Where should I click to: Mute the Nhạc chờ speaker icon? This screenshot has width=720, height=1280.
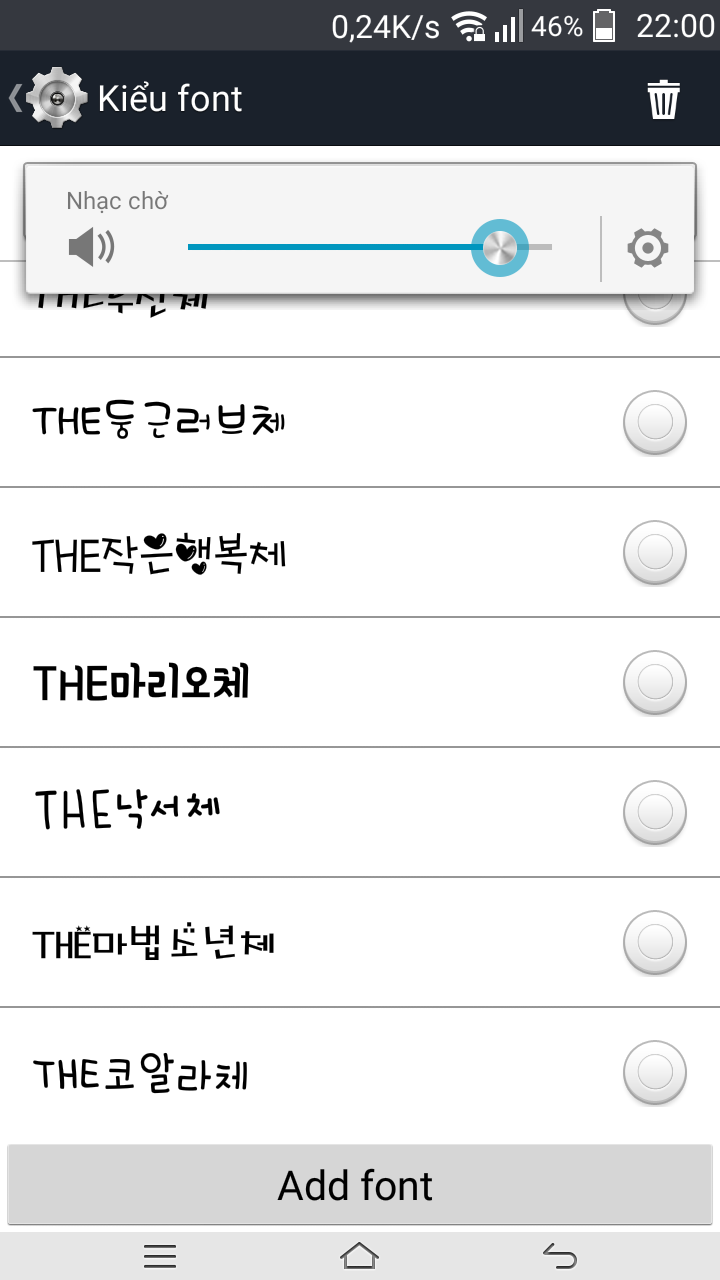click(91, 247)
